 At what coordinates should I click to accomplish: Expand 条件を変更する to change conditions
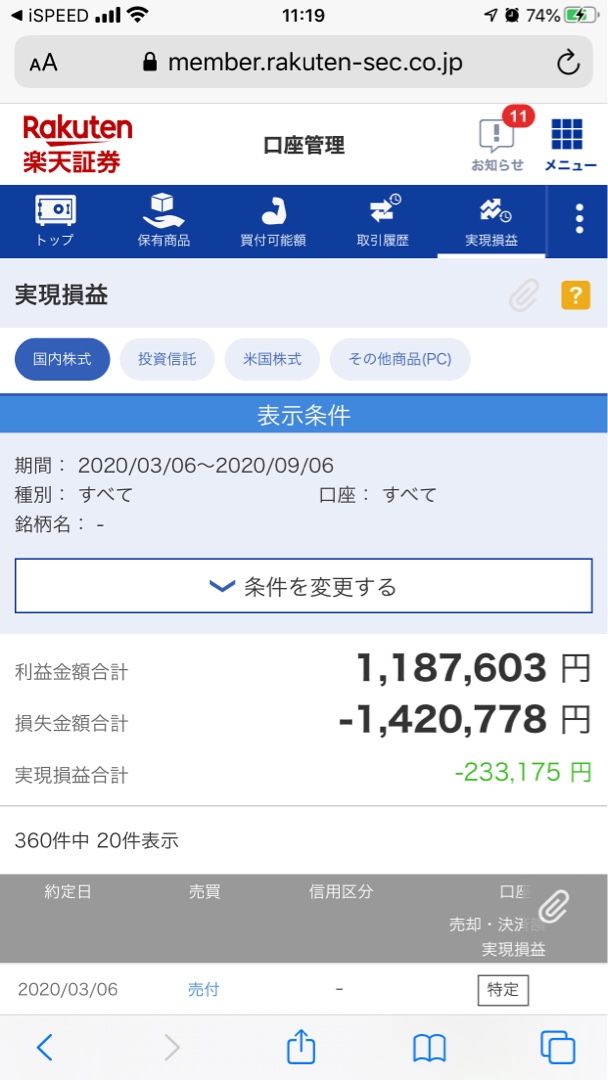(304, 586)
